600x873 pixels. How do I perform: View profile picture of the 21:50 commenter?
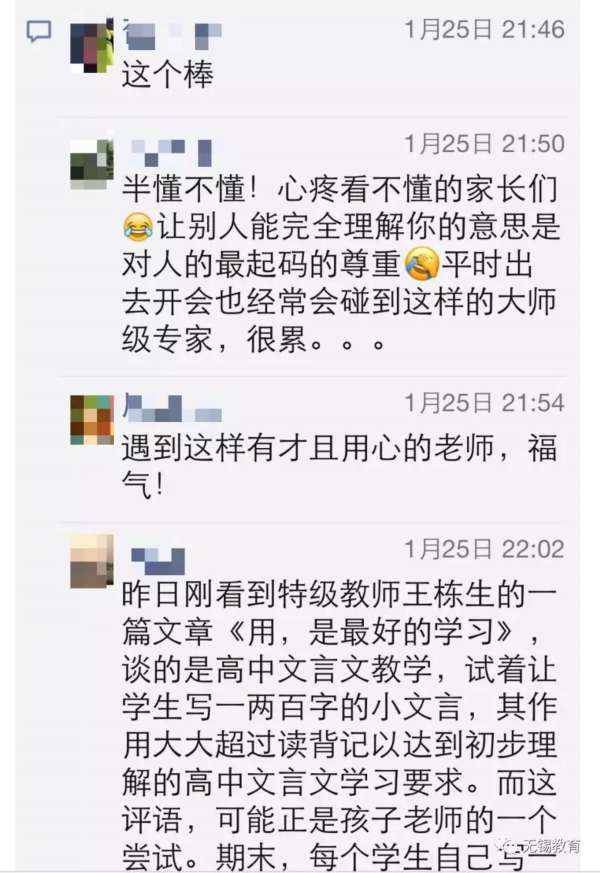pos(91,161)
